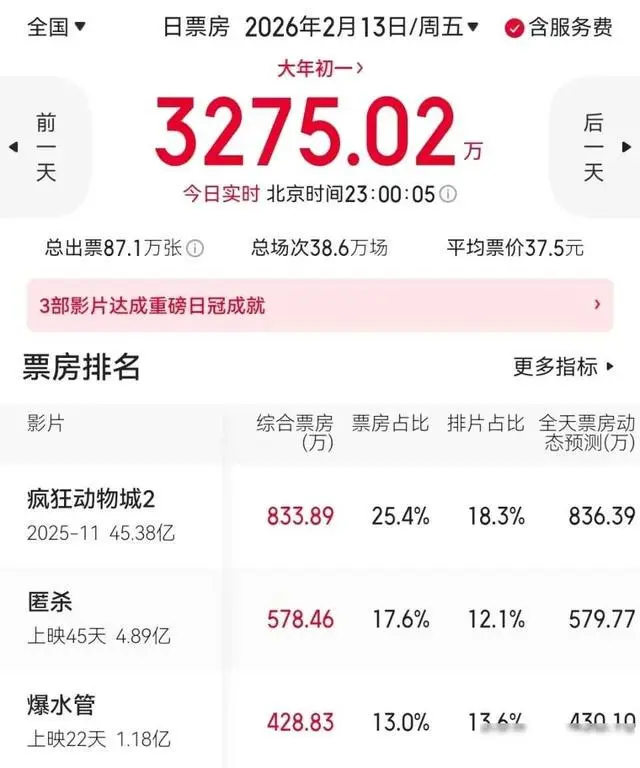Viewport: 640px width, 768px height.
Task: Go to 后一天 box office
Action: point(594,147)
